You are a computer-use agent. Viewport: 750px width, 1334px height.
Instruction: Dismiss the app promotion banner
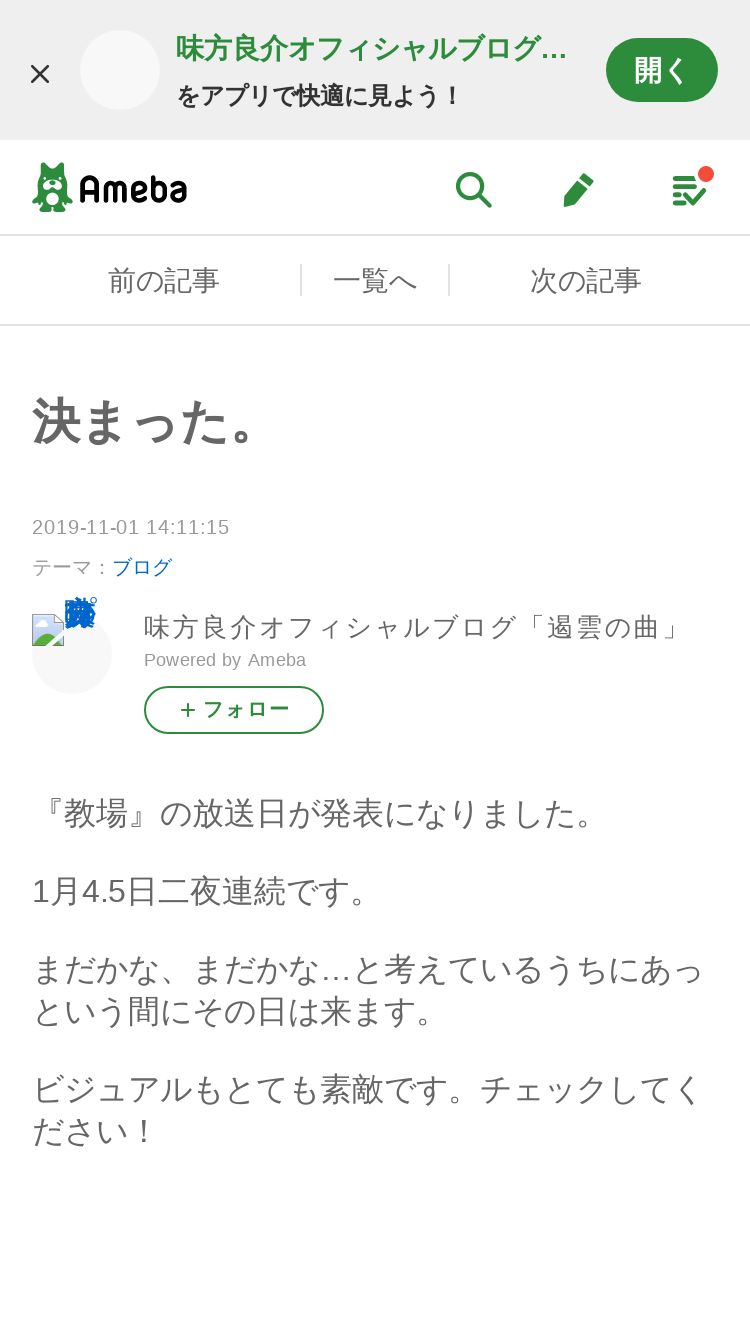click(x=40, y=73)
